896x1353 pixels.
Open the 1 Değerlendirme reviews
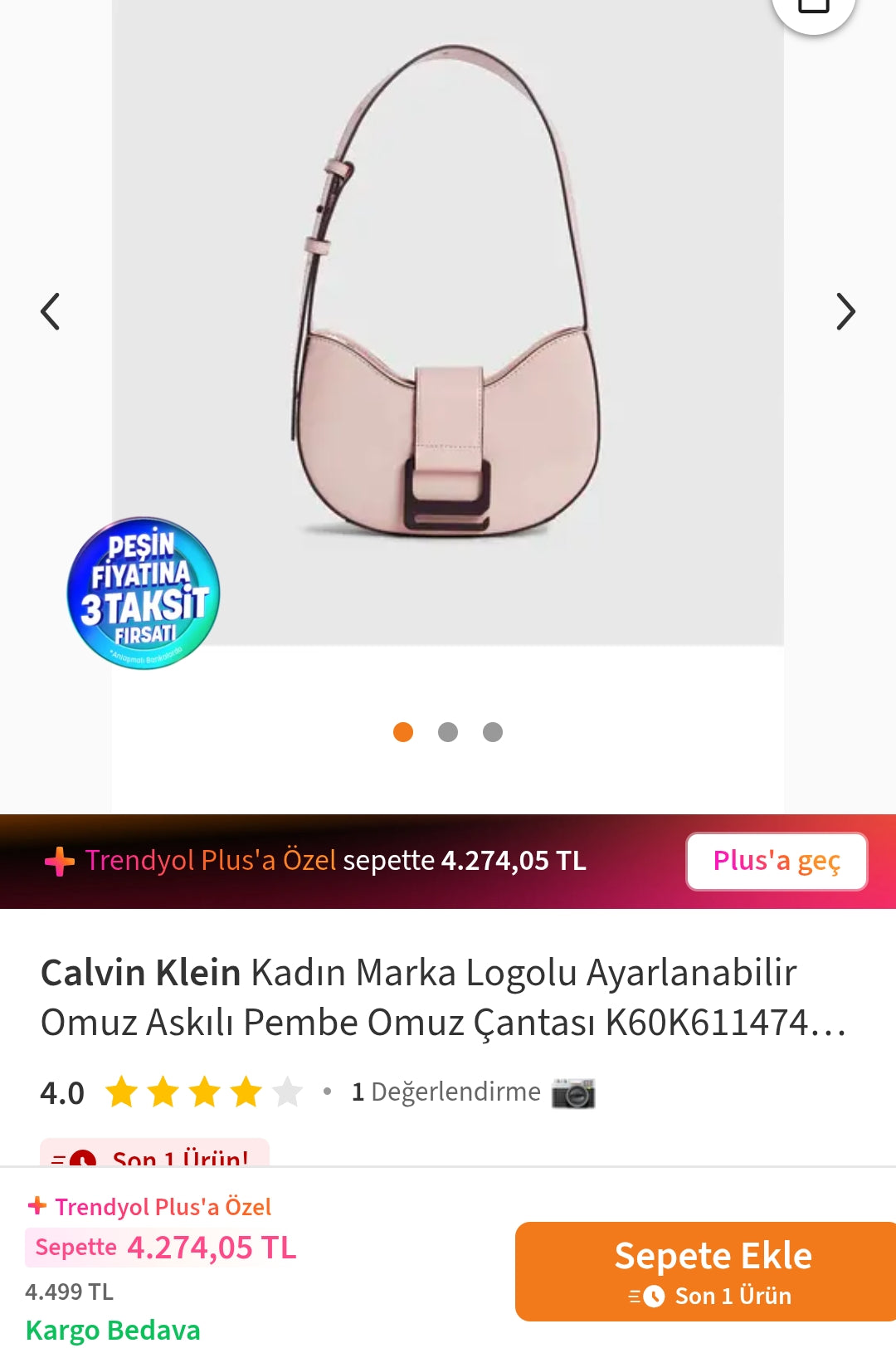[x=446, y=1092]
